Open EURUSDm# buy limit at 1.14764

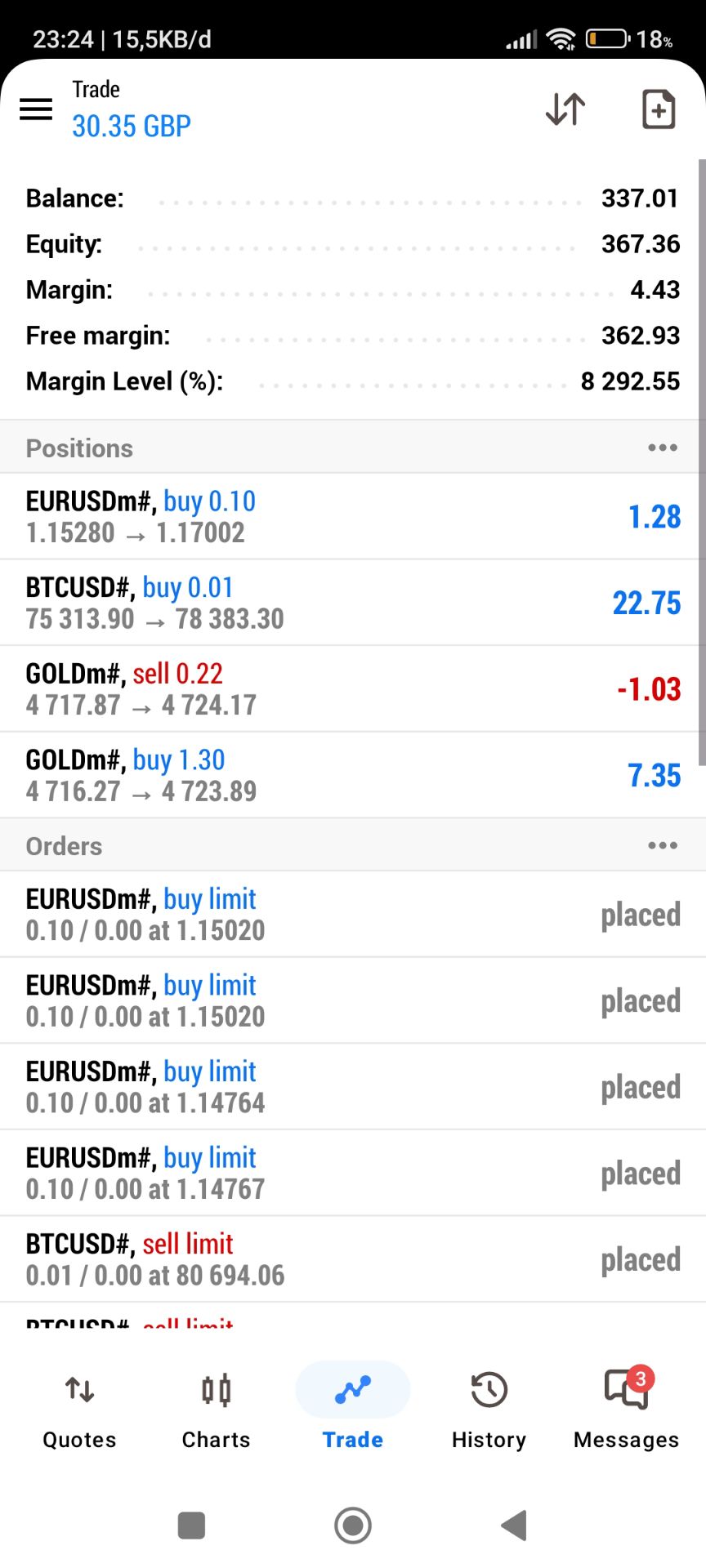pos(353,1086)
